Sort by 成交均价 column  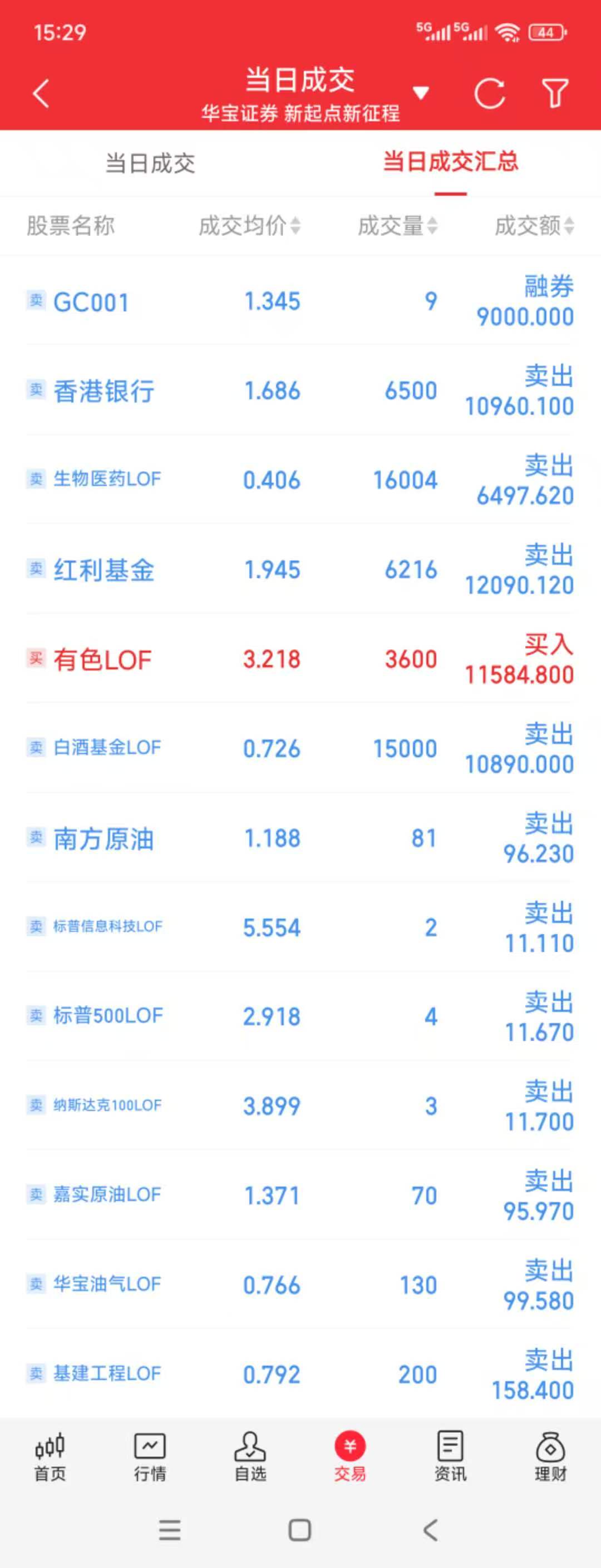[247, 226]
